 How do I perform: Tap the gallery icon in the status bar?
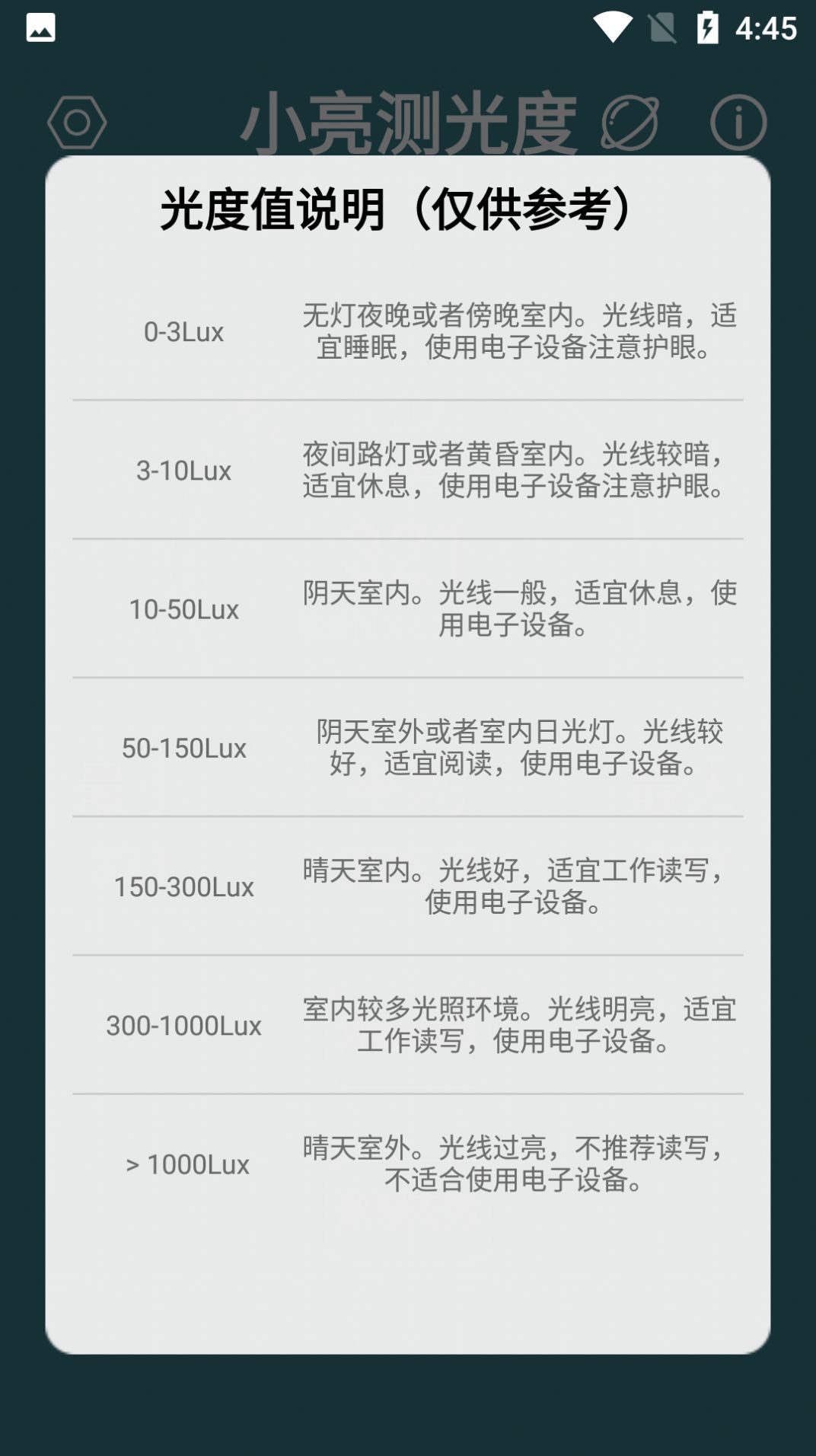pyautogui.click(x=40, y=27)
